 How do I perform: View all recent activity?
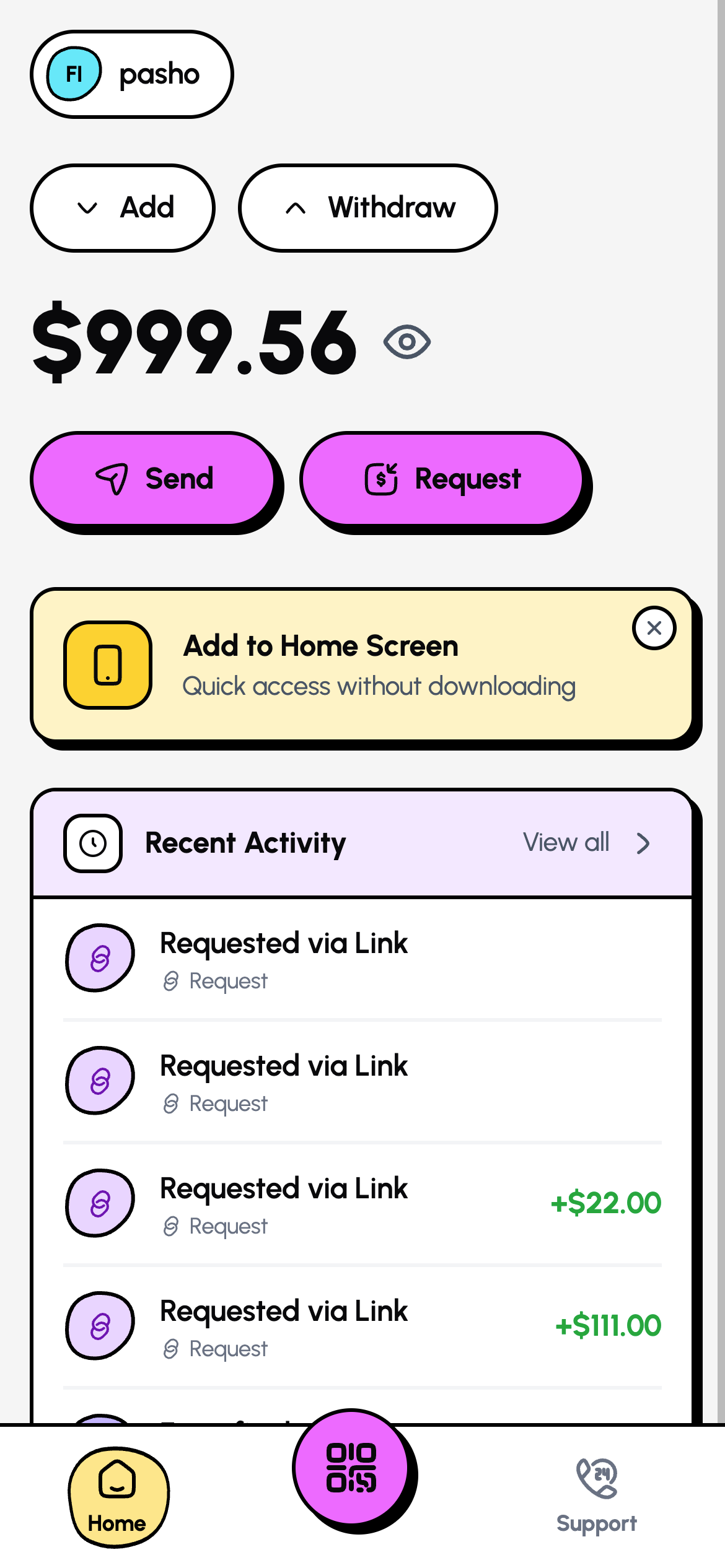click(585, 843)
